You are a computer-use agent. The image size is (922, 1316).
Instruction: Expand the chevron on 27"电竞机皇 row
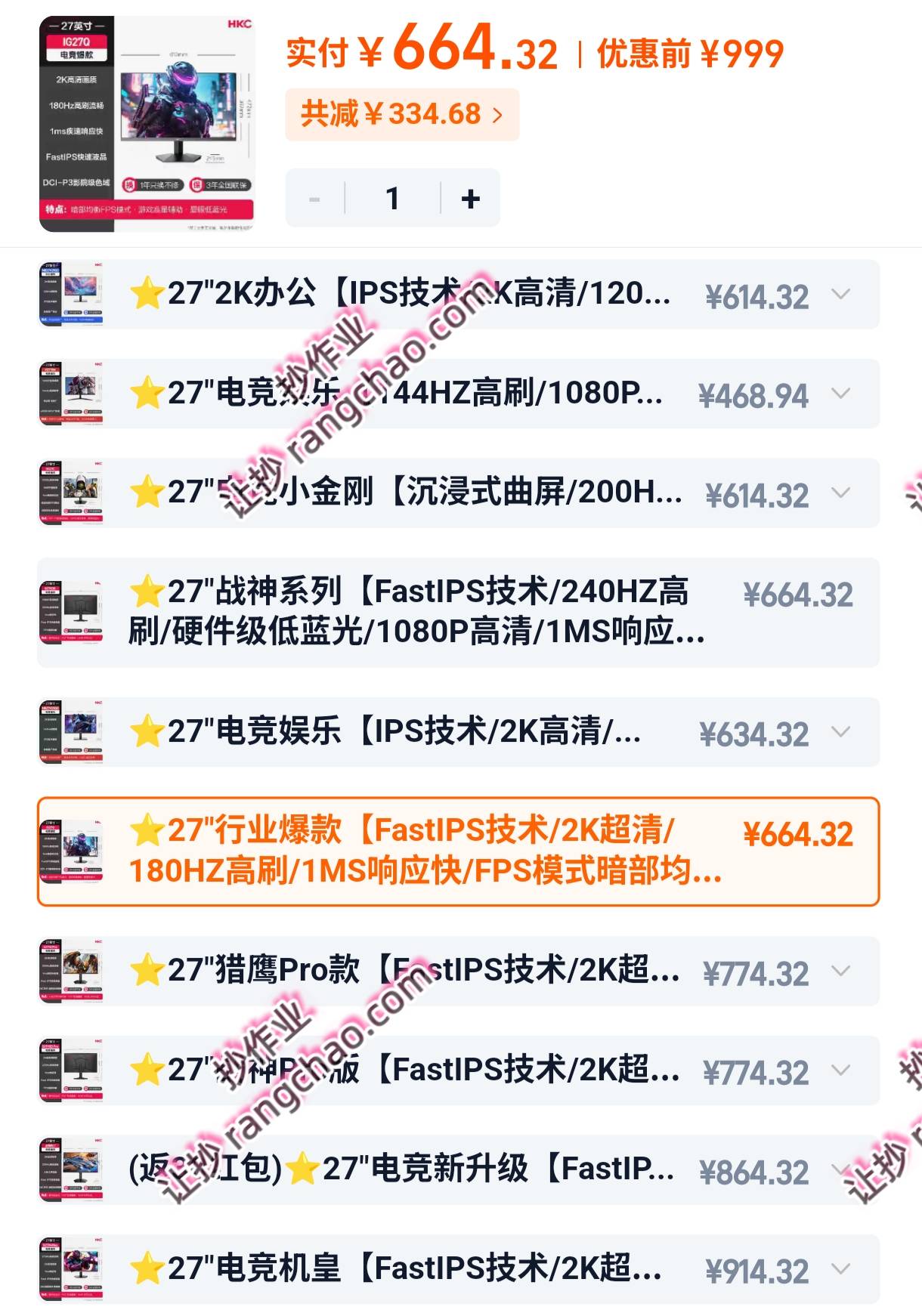[x=840, y=1269]
